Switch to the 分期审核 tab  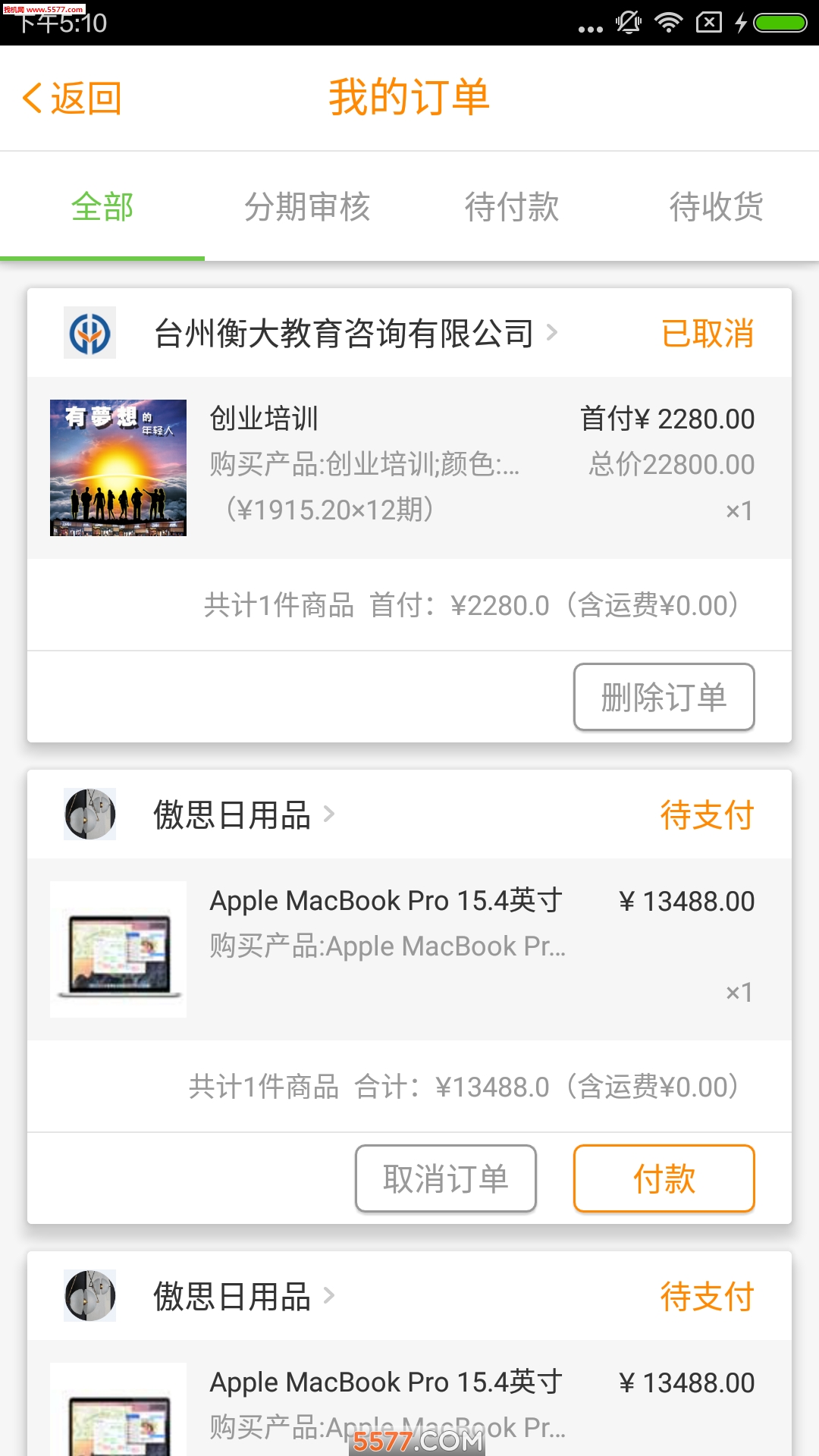308,206
